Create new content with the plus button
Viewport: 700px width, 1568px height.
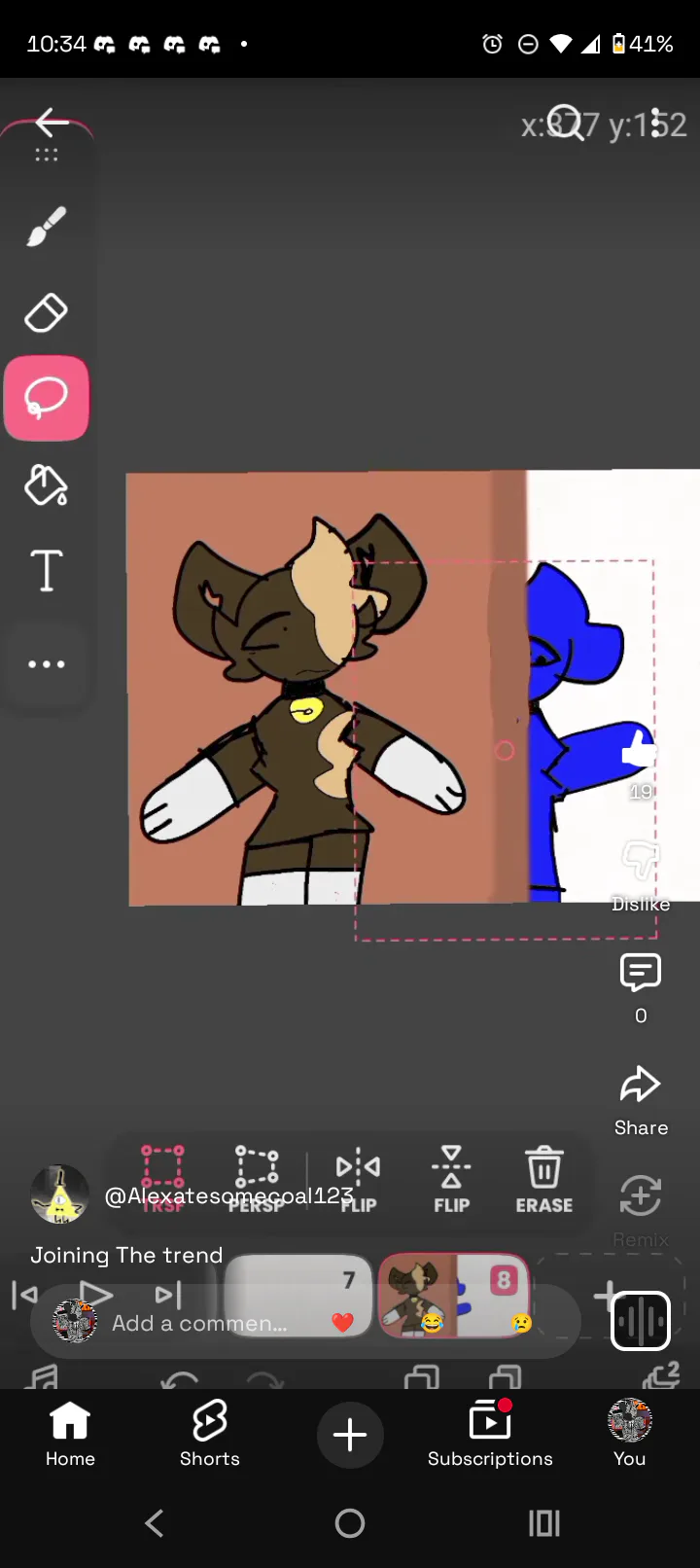[x=350, y=1435]
